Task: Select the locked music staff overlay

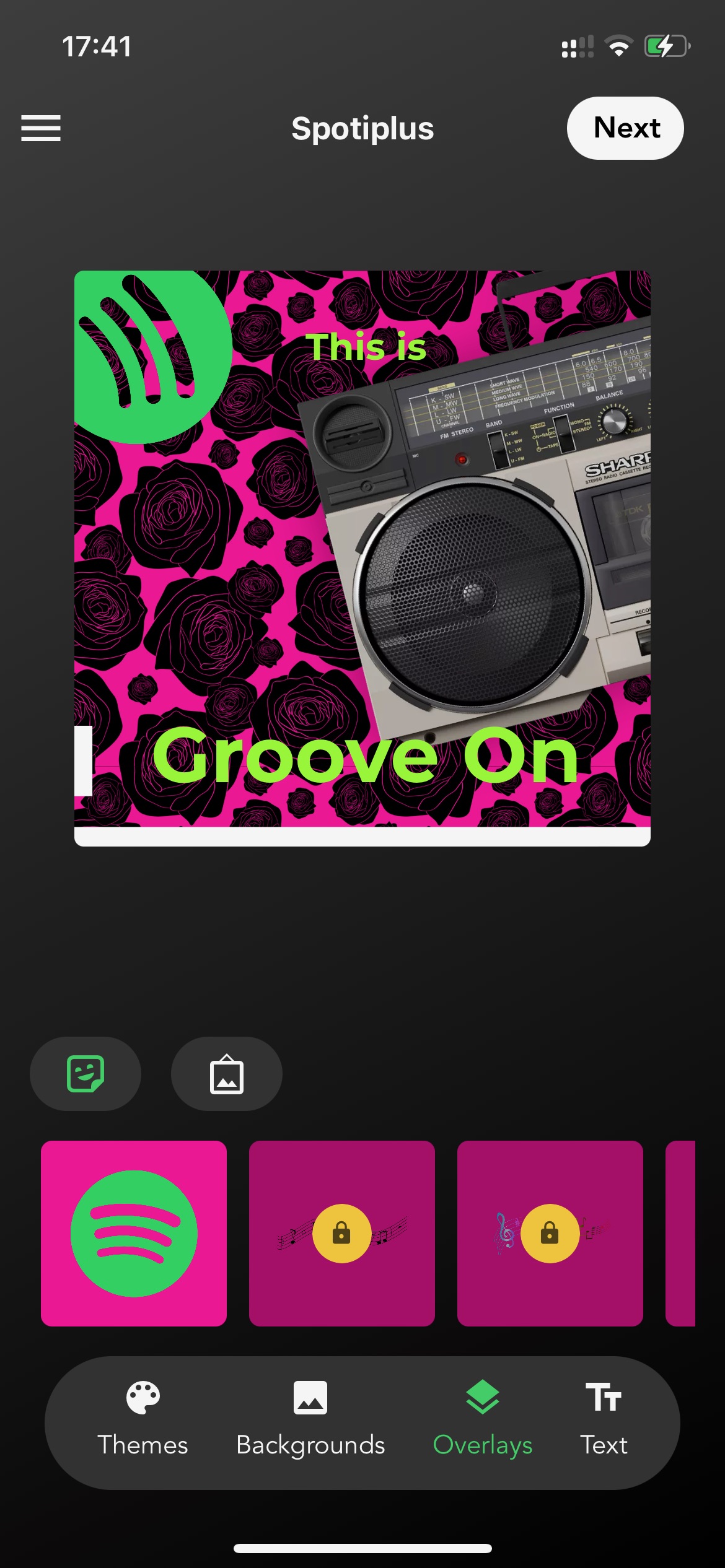Action: (x=342, y=1234)
